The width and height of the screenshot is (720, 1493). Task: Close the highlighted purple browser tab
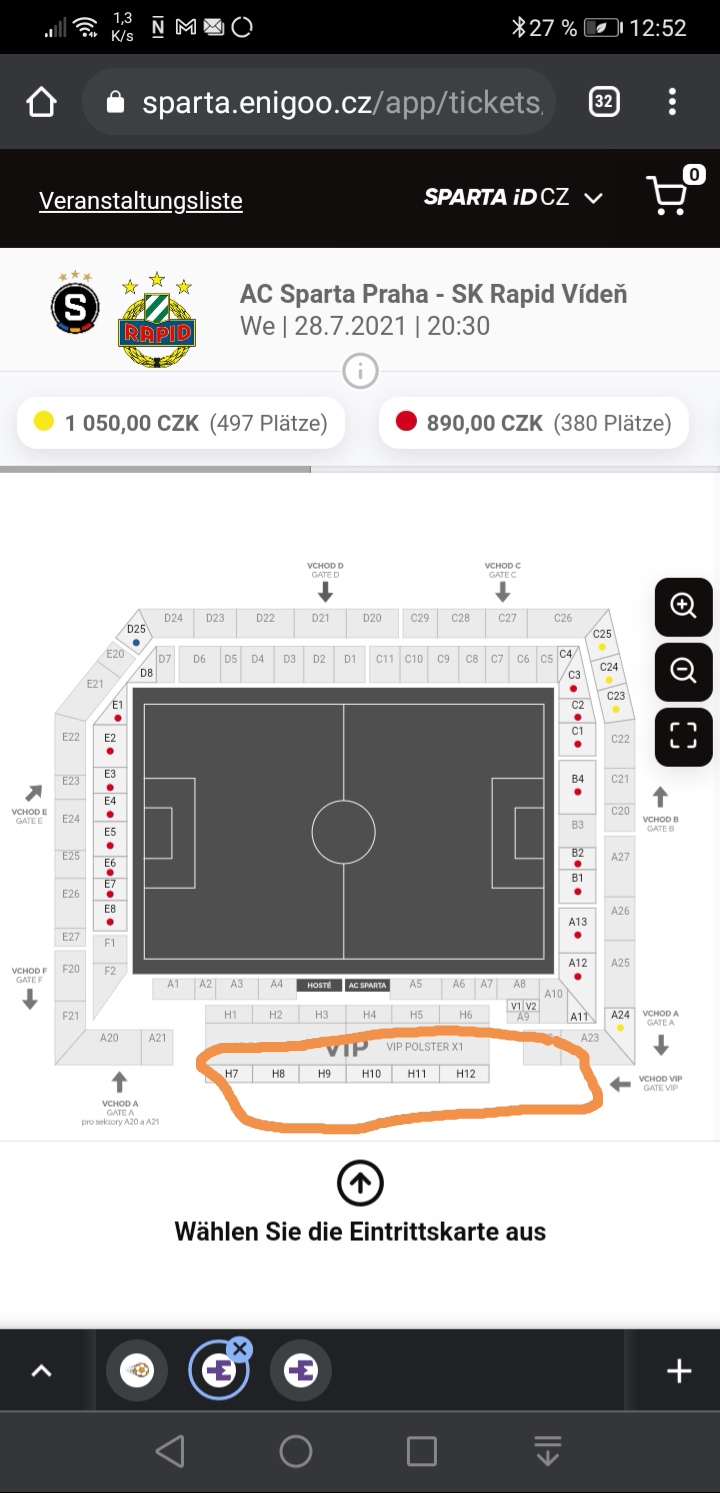(x=239, y=1350)
